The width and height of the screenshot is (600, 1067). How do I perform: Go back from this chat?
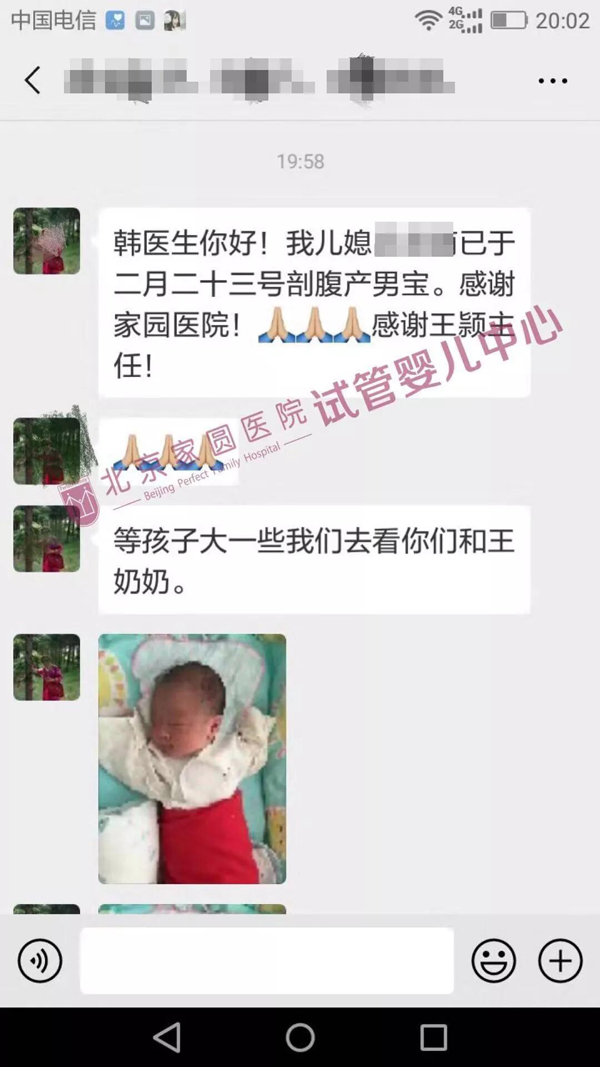tap(33, 81)
